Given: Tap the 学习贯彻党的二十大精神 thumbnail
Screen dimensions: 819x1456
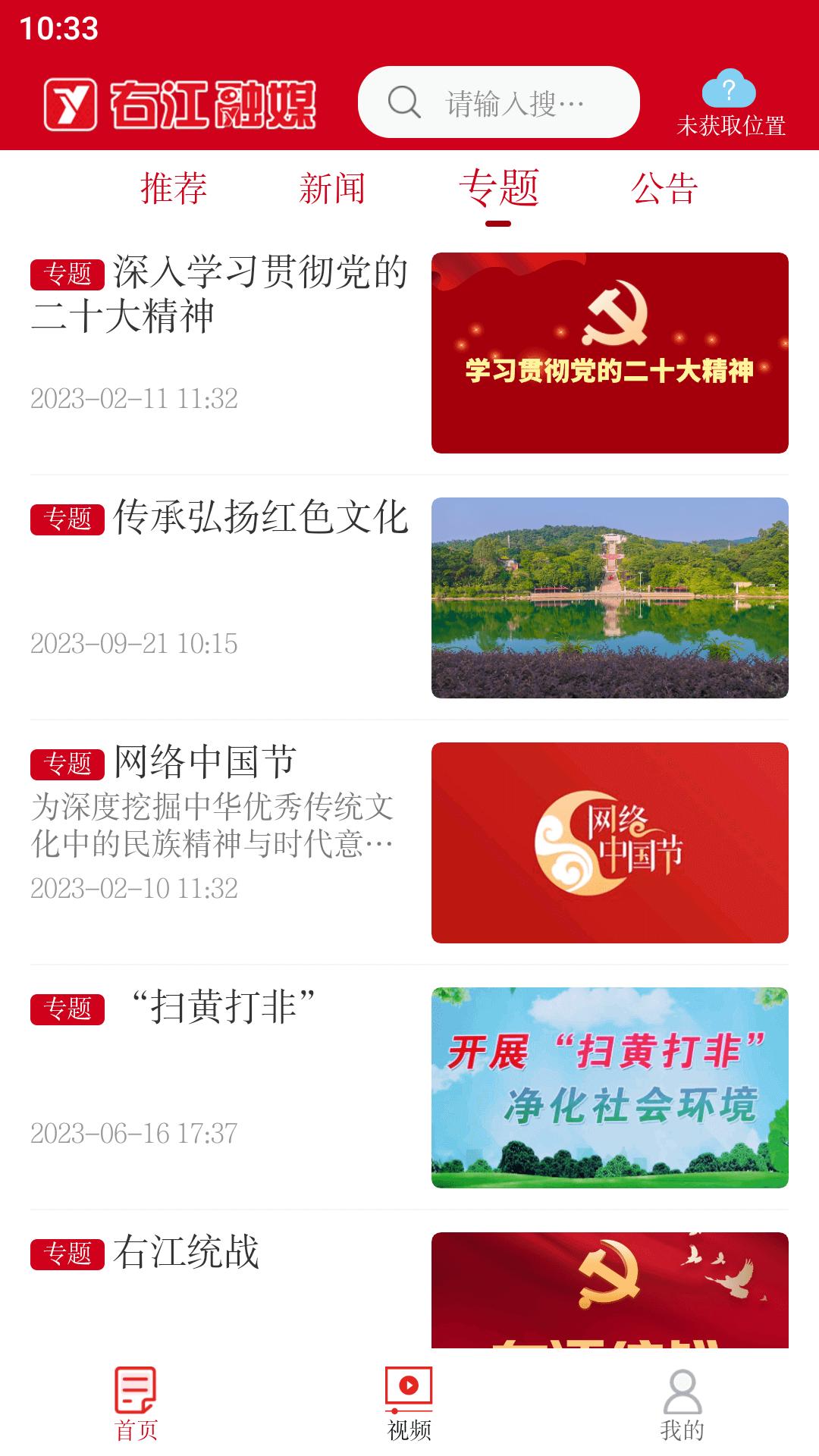Looking at the screenshot, I should [610, 353].
